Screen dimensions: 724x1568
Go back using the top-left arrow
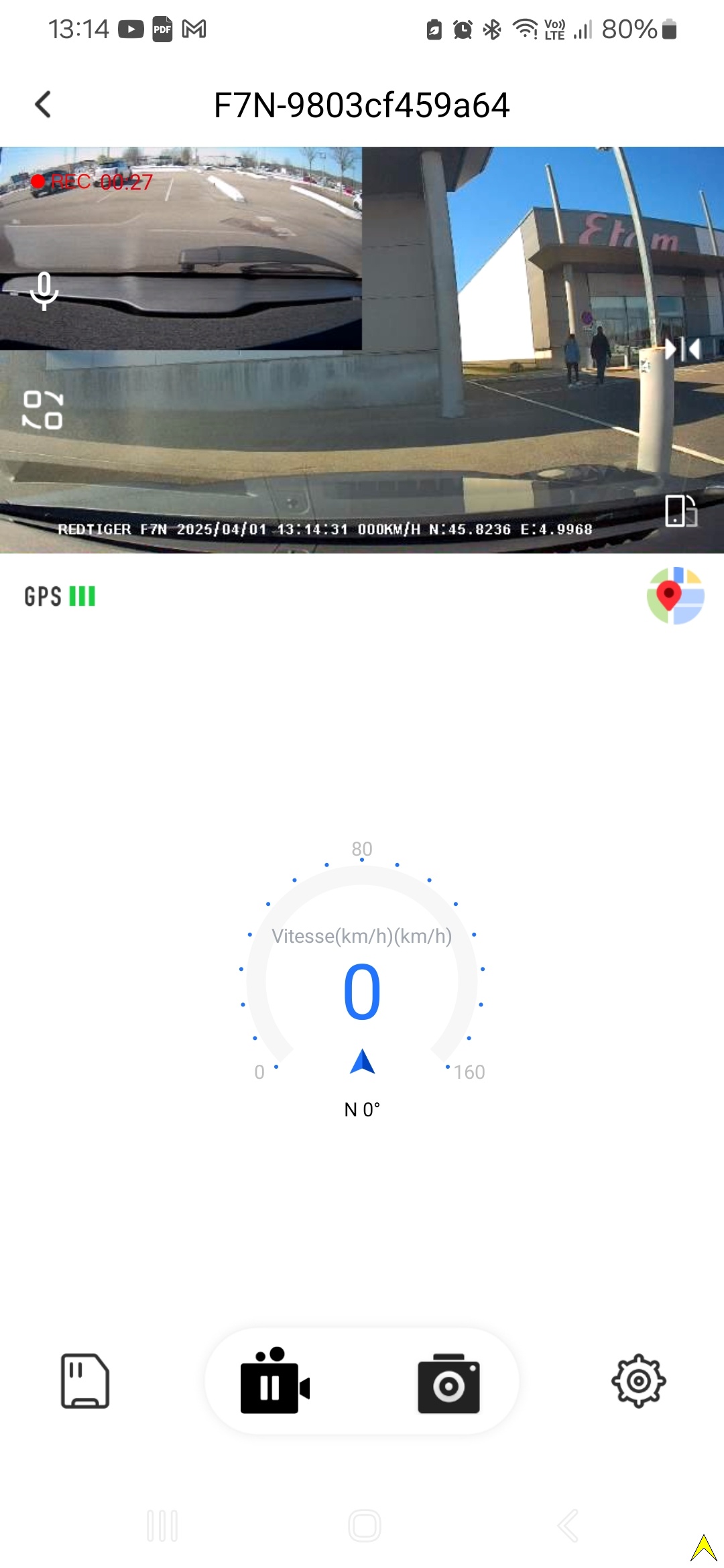(43, 105)
